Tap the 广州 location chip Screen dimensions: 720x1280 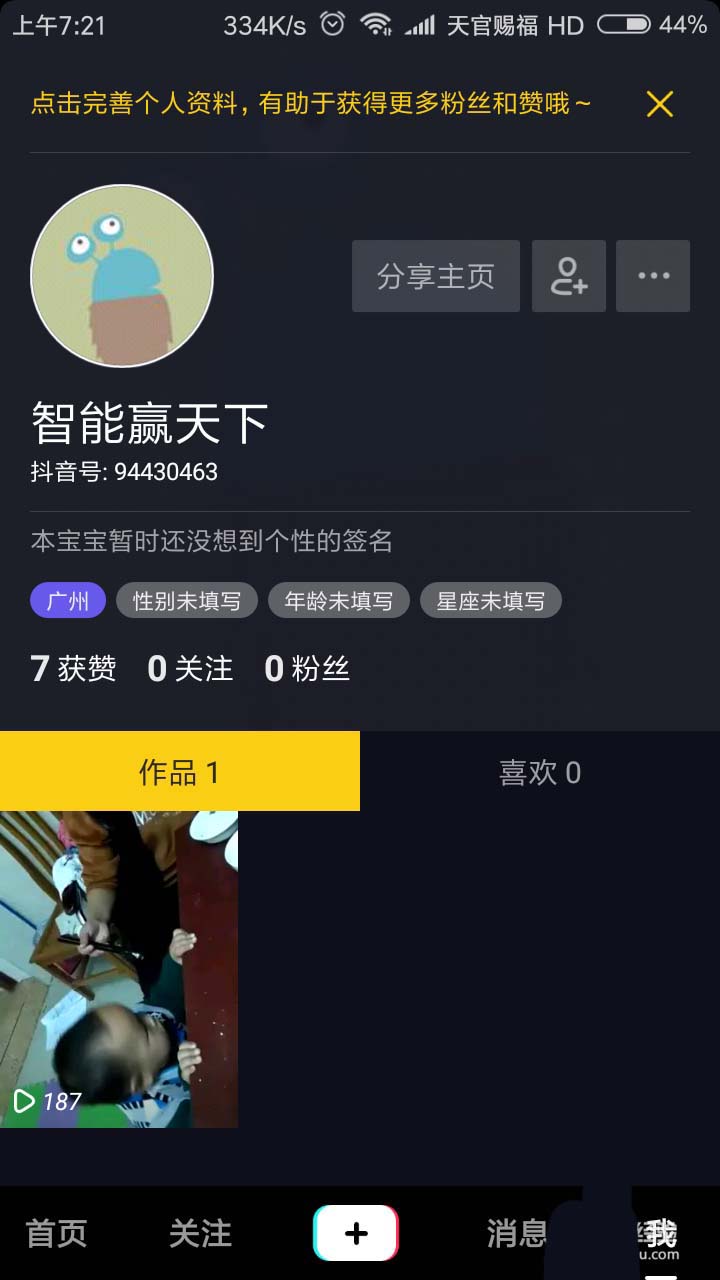68,601
